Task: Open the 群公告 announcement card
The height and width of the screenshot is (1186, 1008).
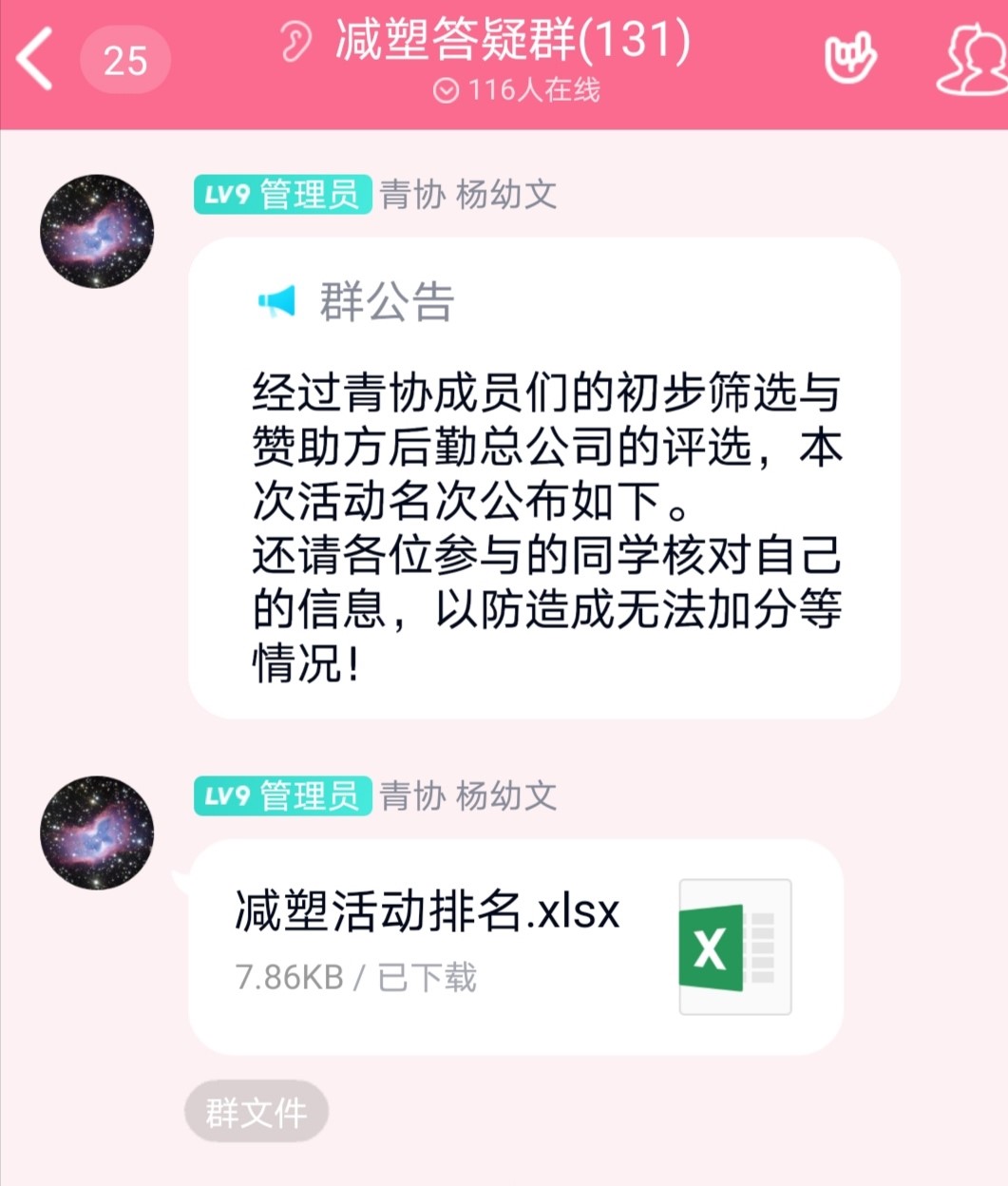Action: point(543,477)
